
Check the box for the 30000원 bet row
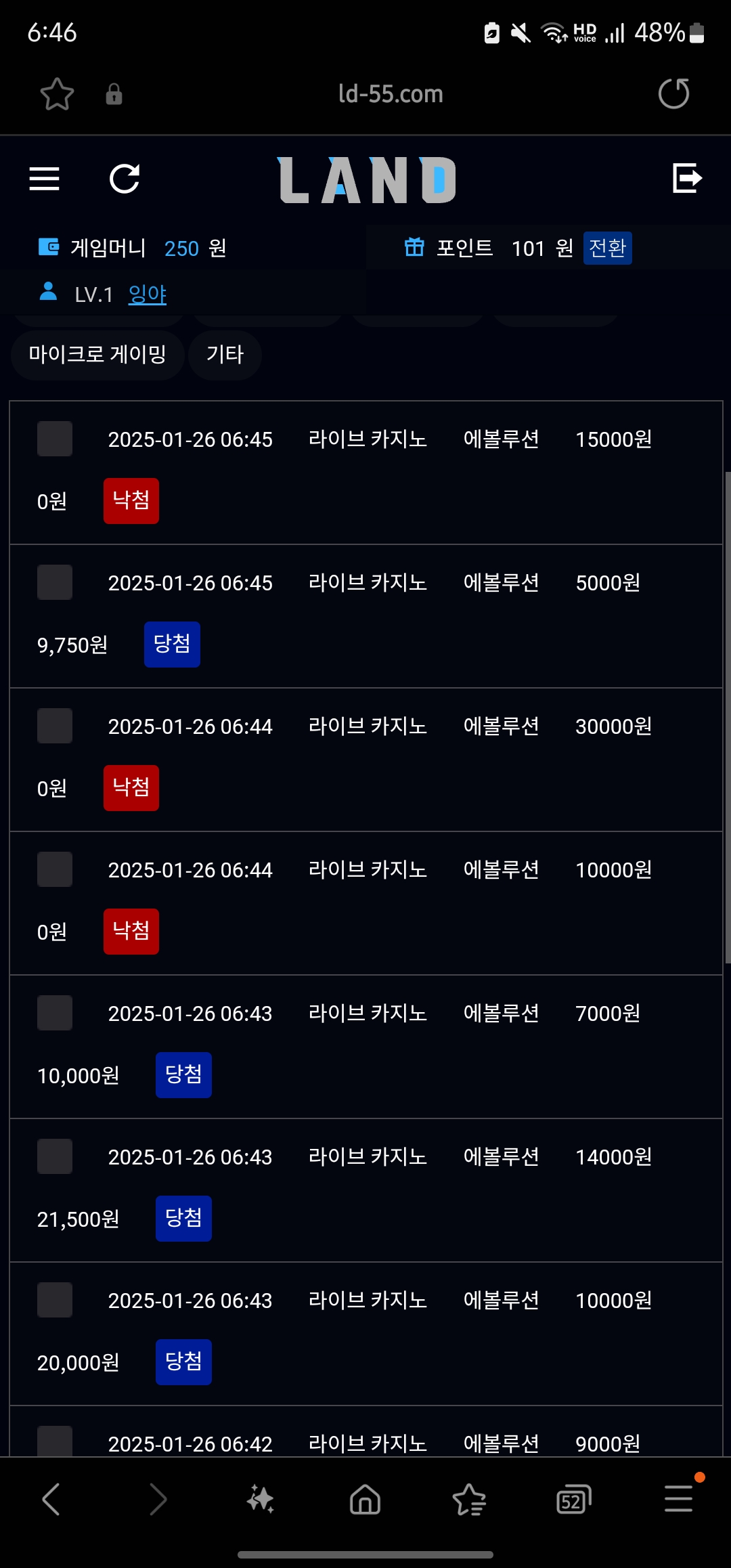(x=55, y=726)
